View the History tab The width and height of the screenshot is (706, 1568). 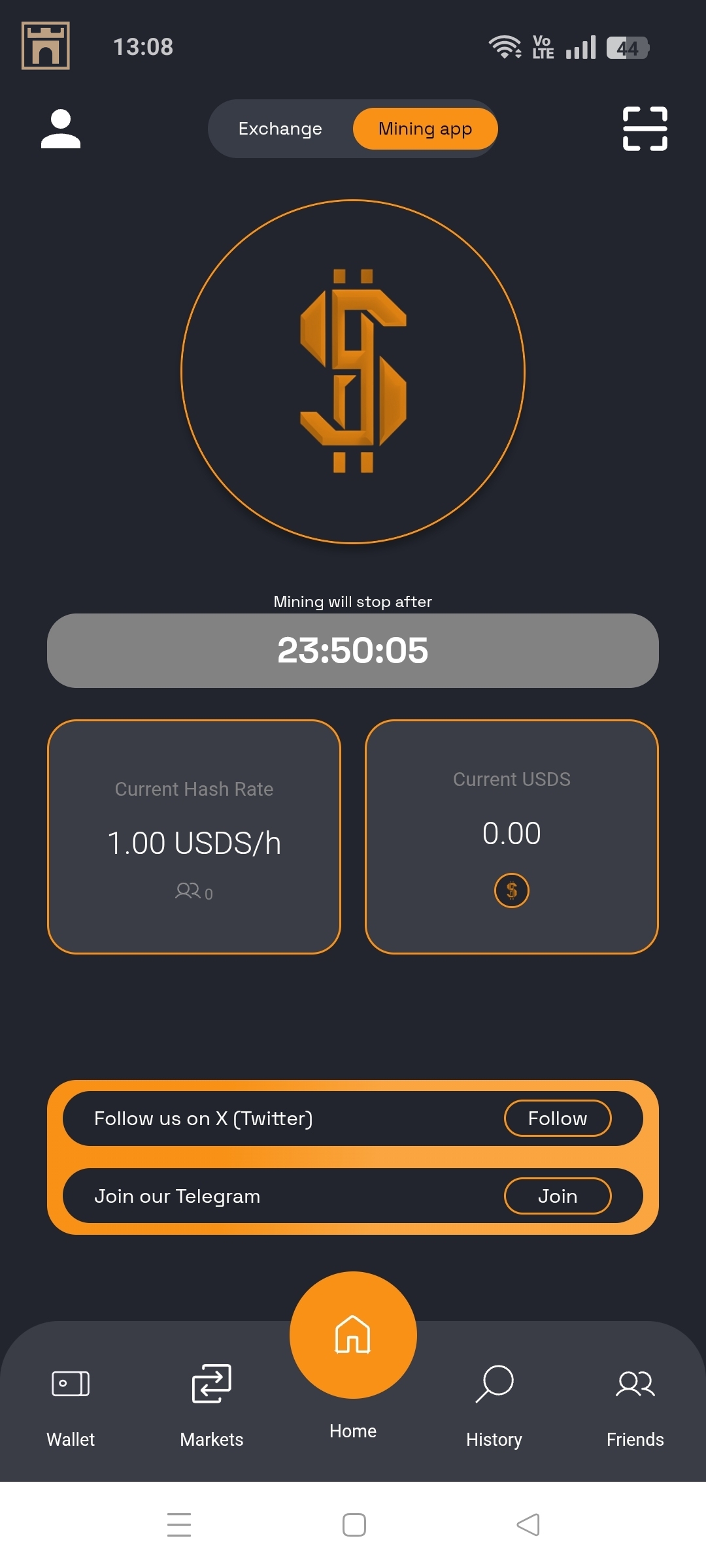[494, 1405]
